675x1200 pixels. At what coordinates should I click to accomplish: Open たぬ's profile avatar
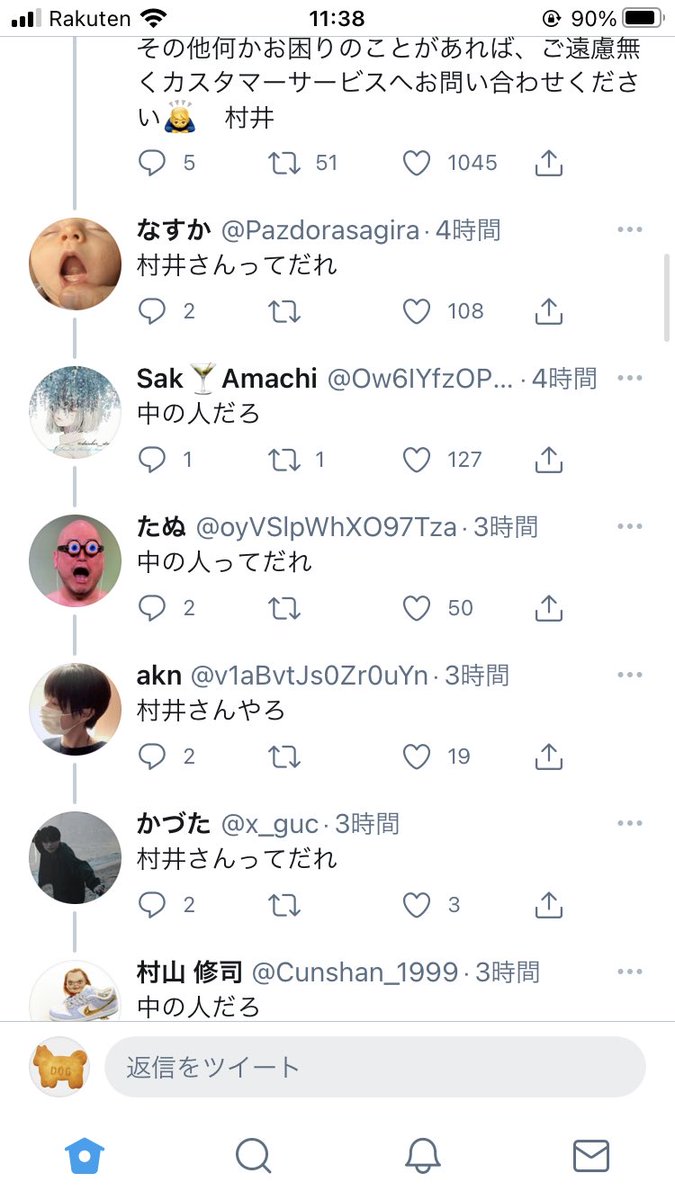[x=75, y=560]
